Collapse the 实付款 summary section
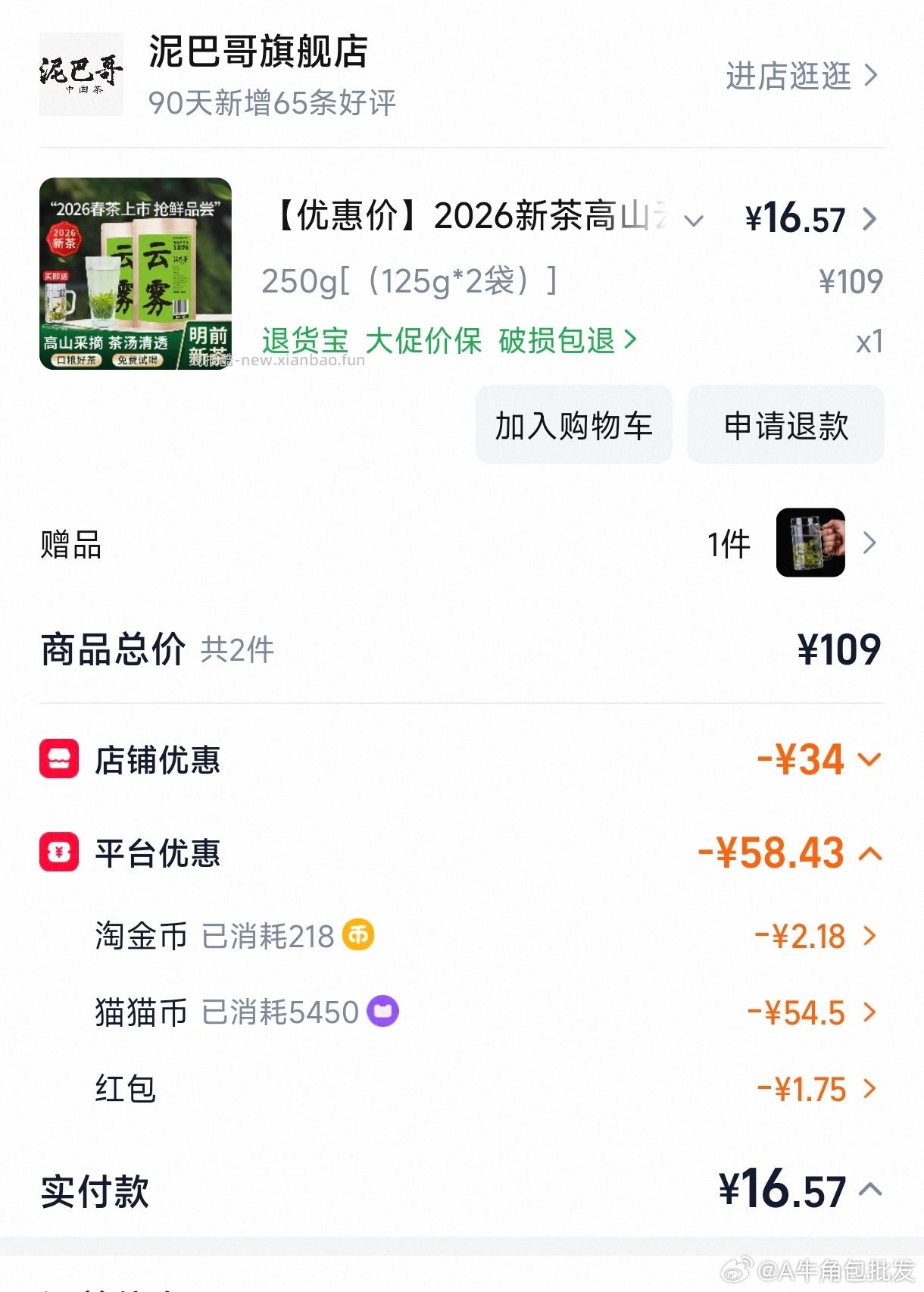Screen dimensions: 924x1292 pyautogui.click(x=868, y=1192)
